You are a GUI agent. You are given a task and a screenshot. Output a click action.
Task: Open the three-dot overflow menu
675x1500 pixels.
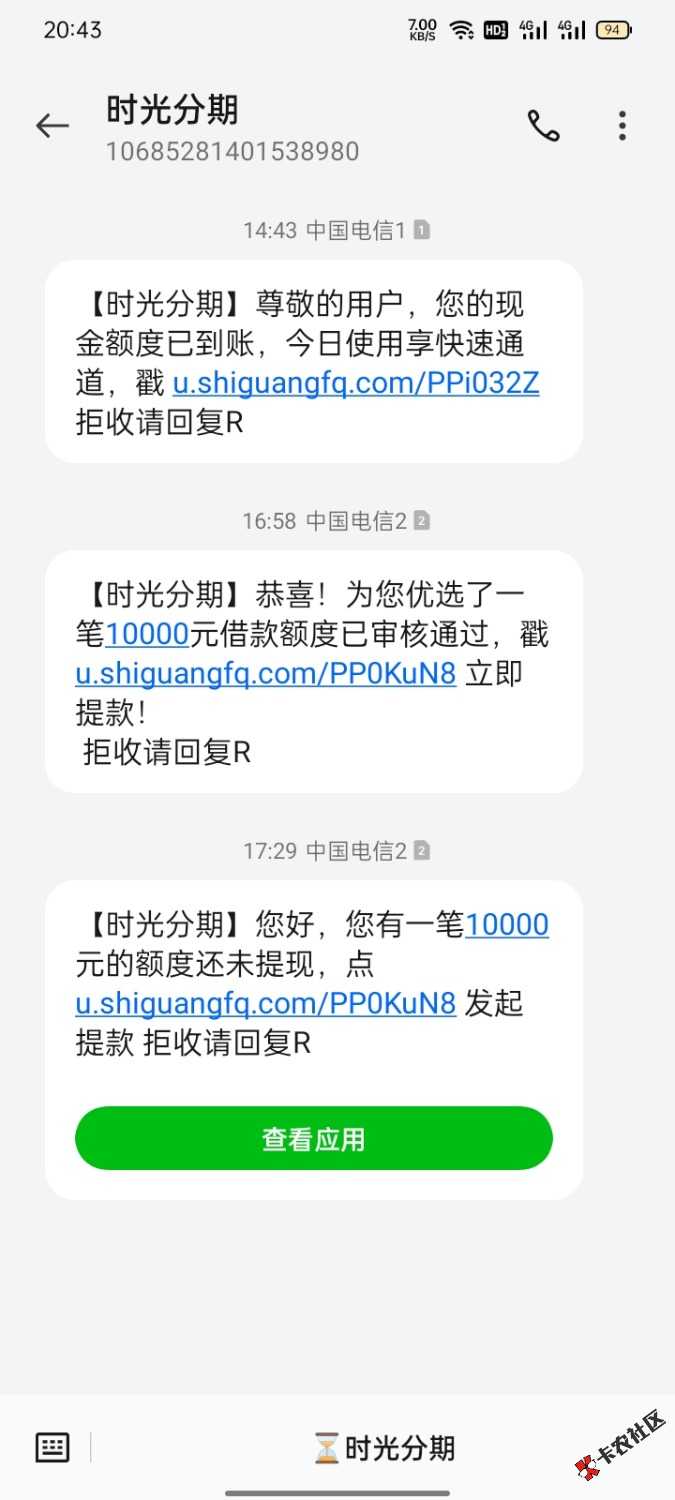tap(622, 125)
